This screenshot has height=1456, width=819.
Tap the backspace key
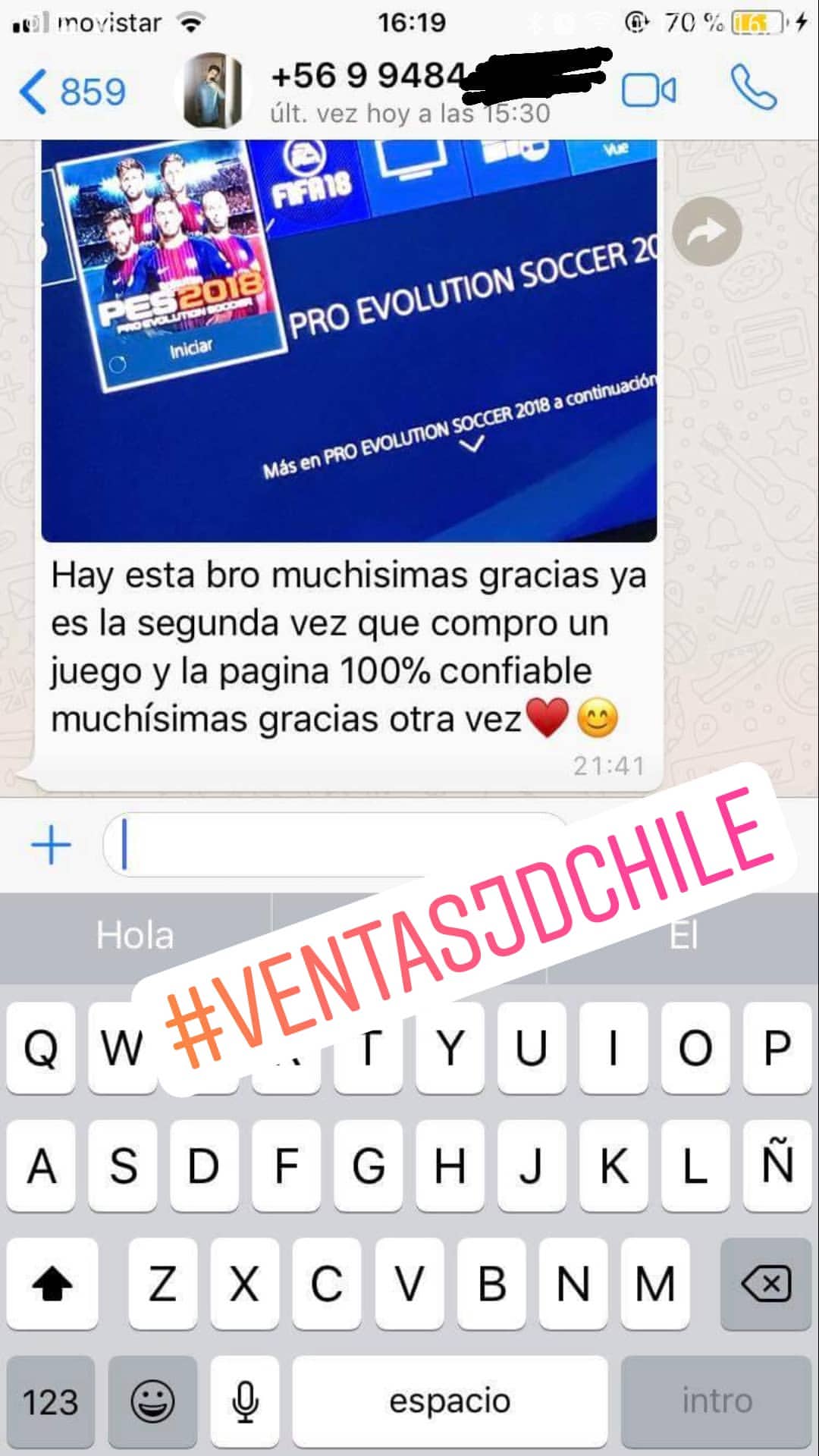pos(766,1284)
